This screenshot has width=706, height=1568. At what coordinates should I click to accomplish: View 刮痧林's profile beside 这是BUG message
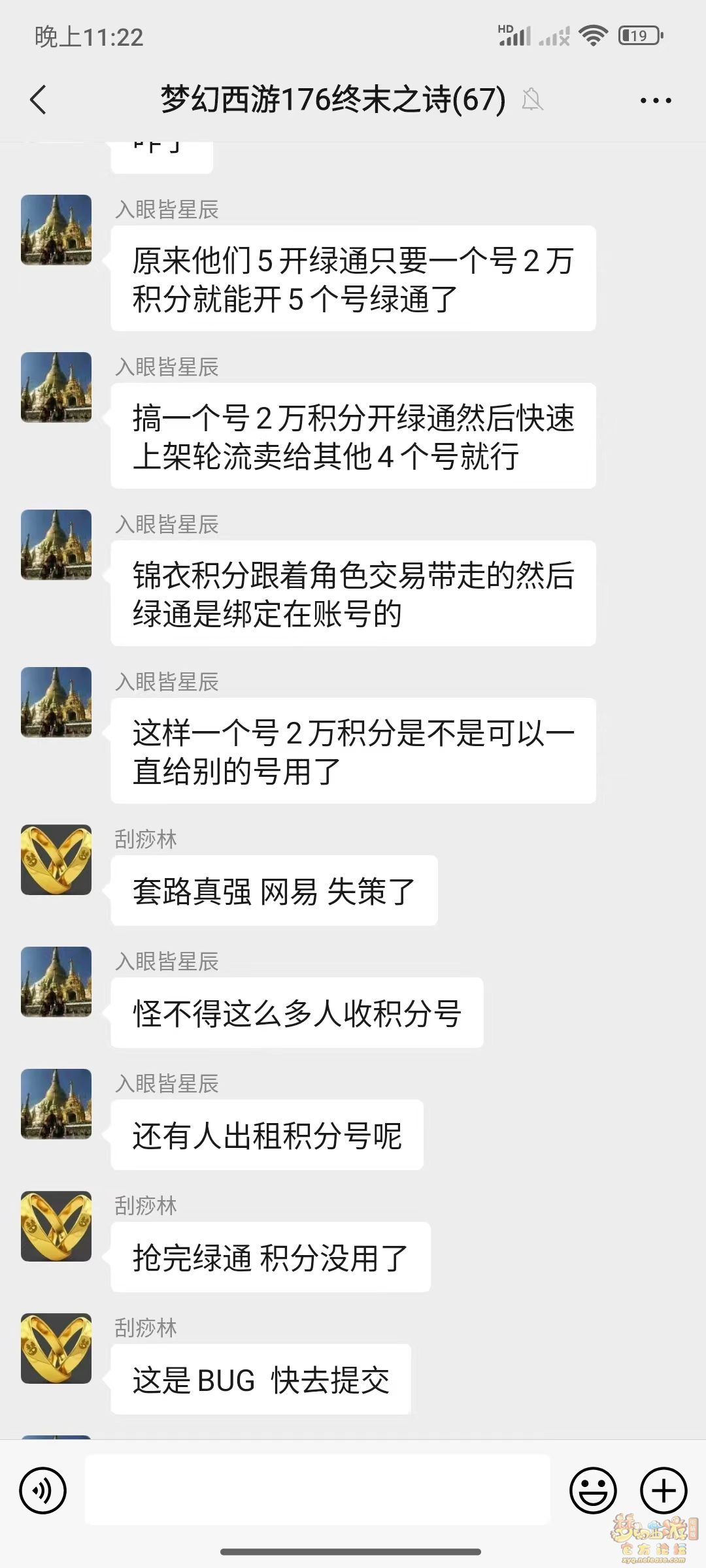point(56,1348)
